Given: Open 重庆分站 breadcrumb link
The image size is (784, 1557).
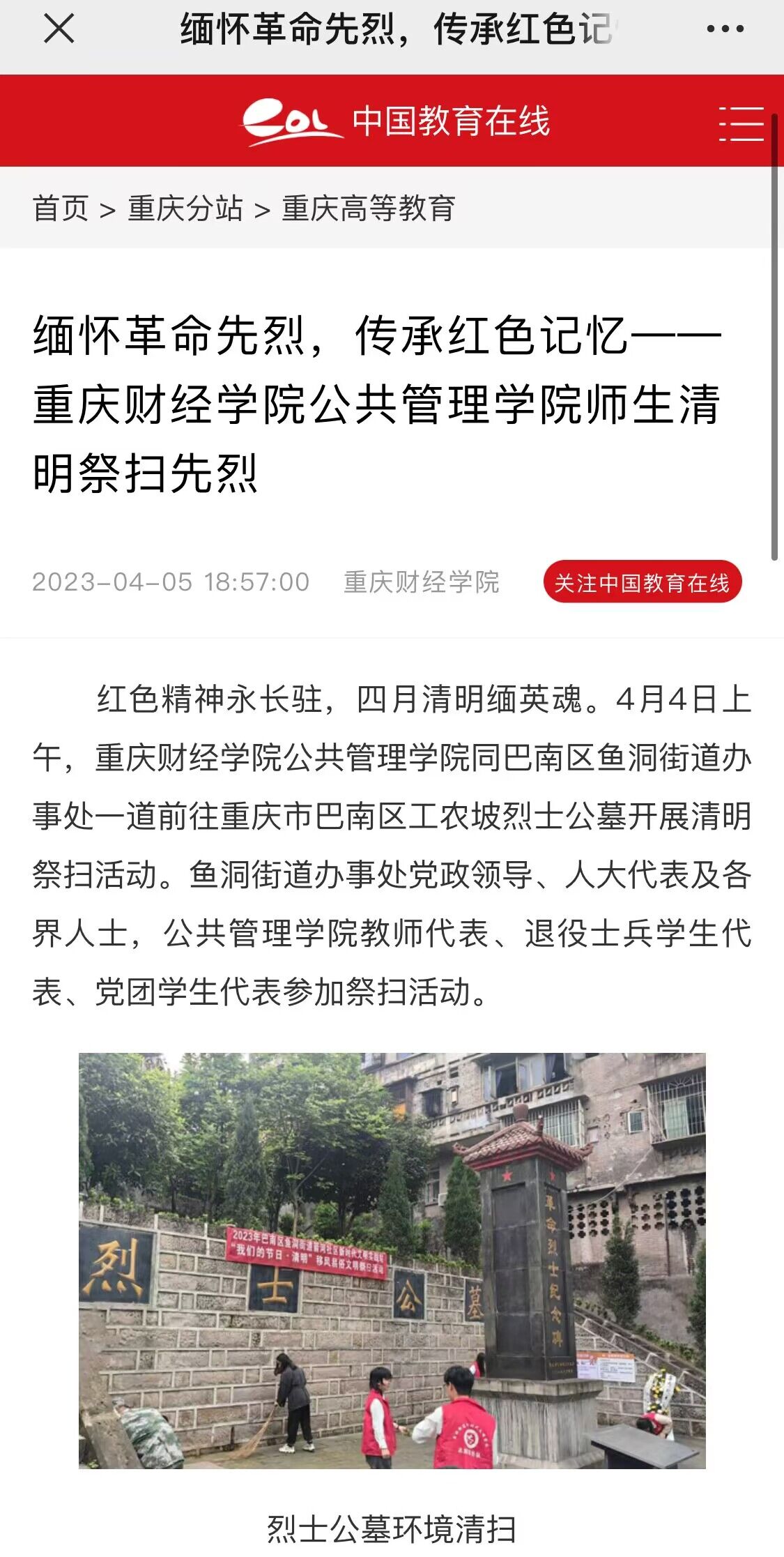Looking at the screenshot, I should 185,208.
